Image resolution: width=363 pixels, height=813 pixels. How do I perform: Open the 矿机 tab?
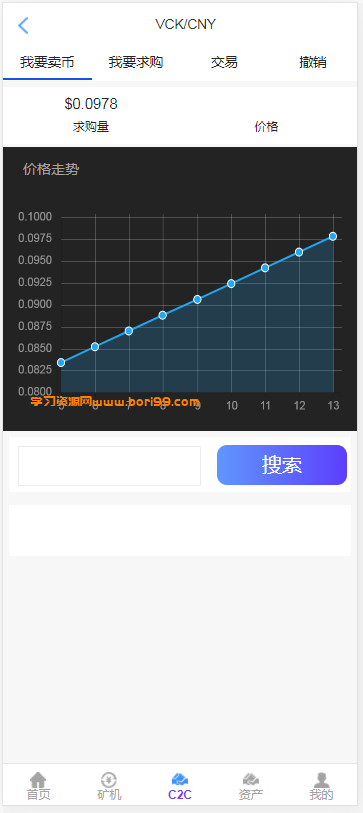[109, 786]
